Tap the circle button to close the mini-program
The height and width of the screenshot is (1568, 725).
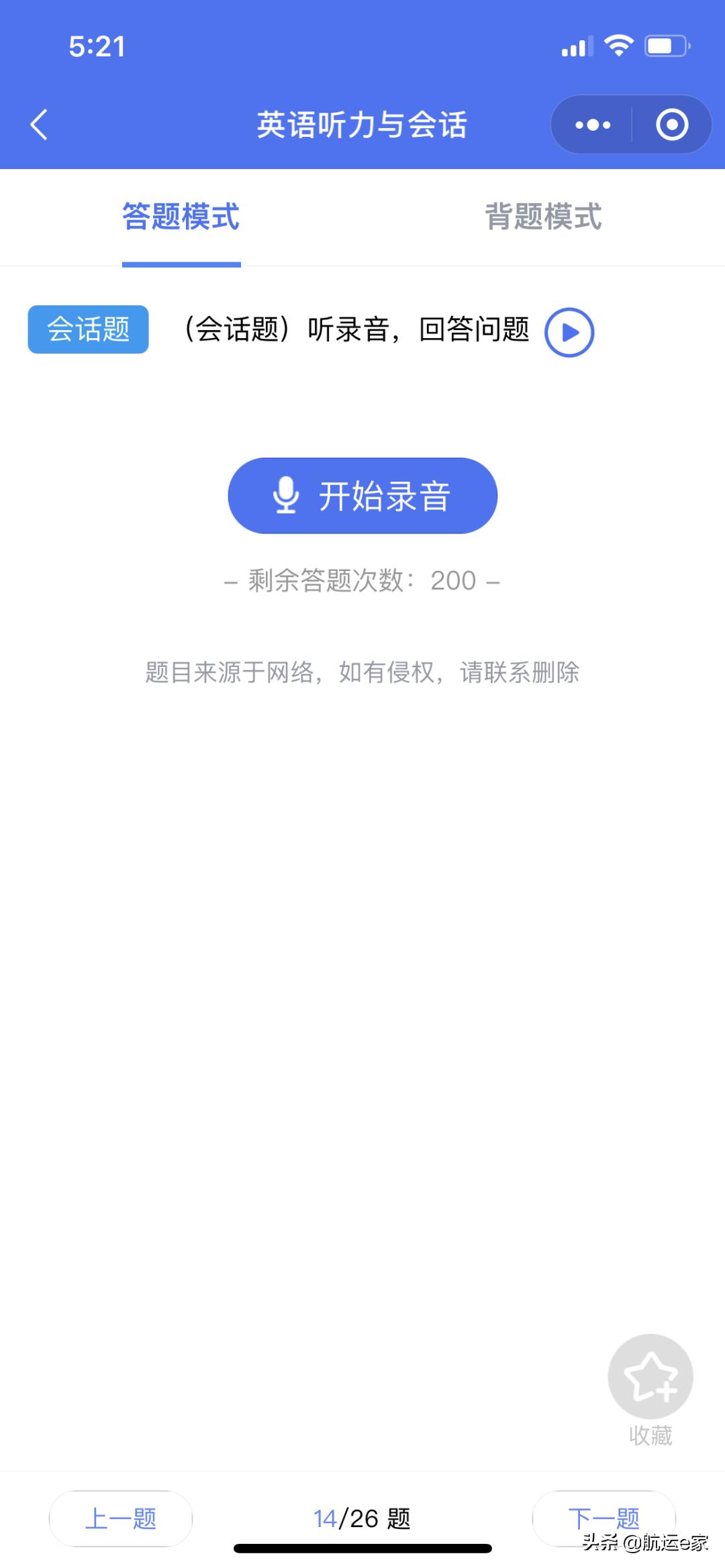tap(671, 124)
